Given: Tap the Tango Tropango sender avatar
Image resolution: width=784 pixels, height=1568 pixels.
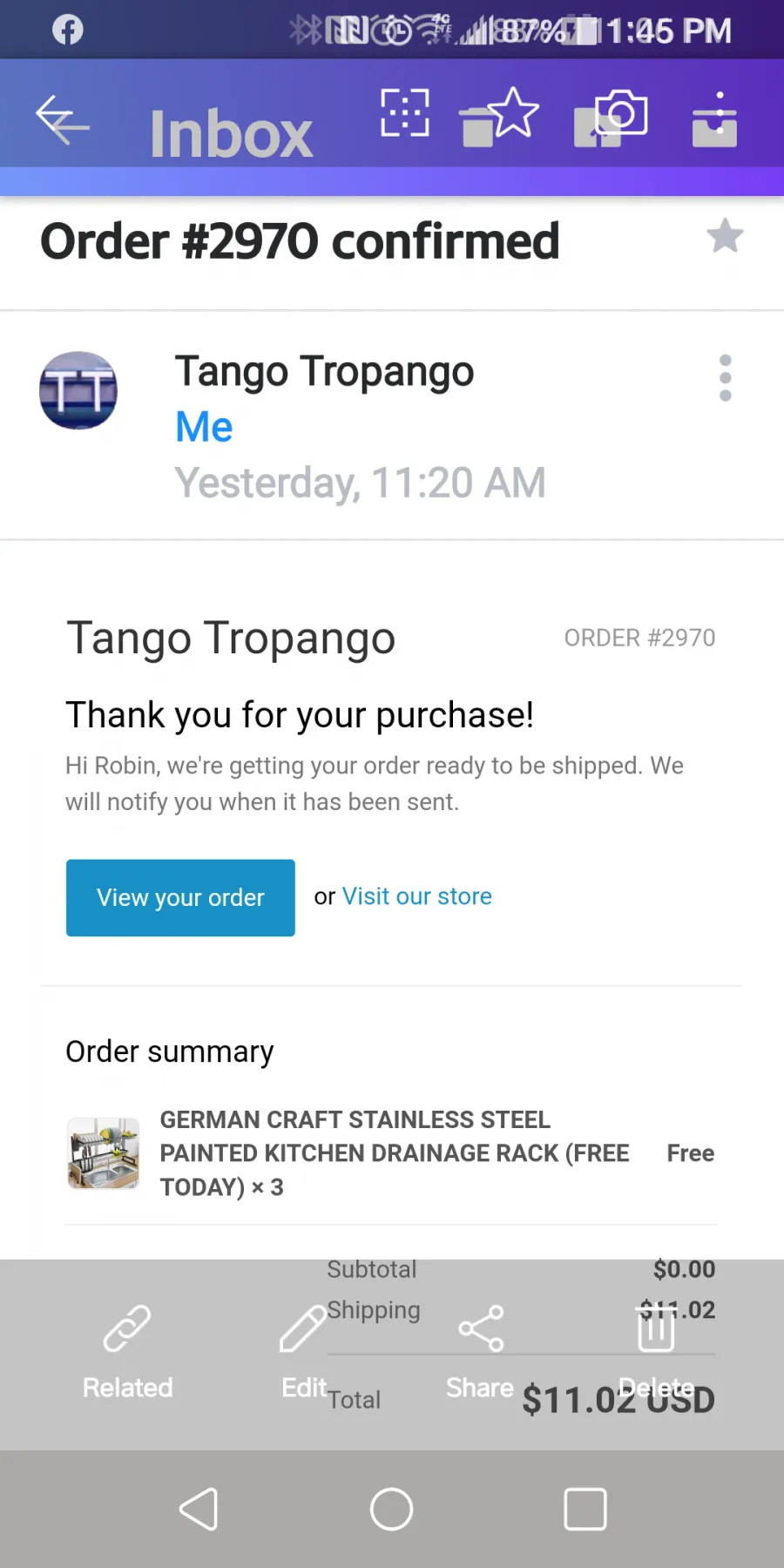Looking at the screenshot, I should (x=78, y=390).
